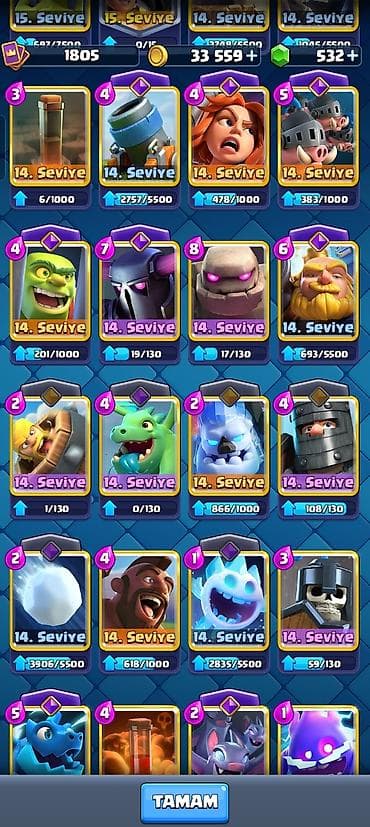Screen dimensions: 370x827
Task: Add gems using the plus icon
Action: click(x=352, y=55)
